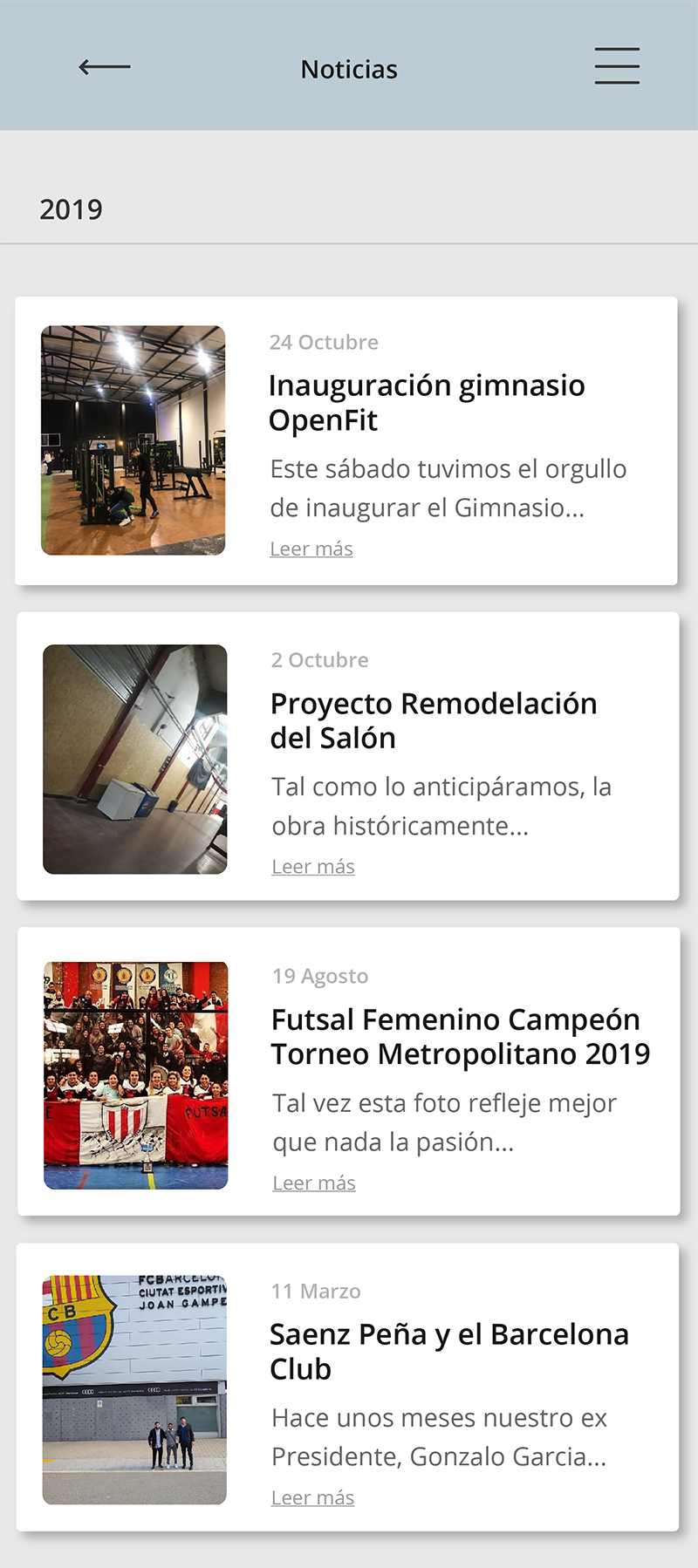Select the Noticias header title
Viewport: 698px width, 1568px height.
point(348,68)
